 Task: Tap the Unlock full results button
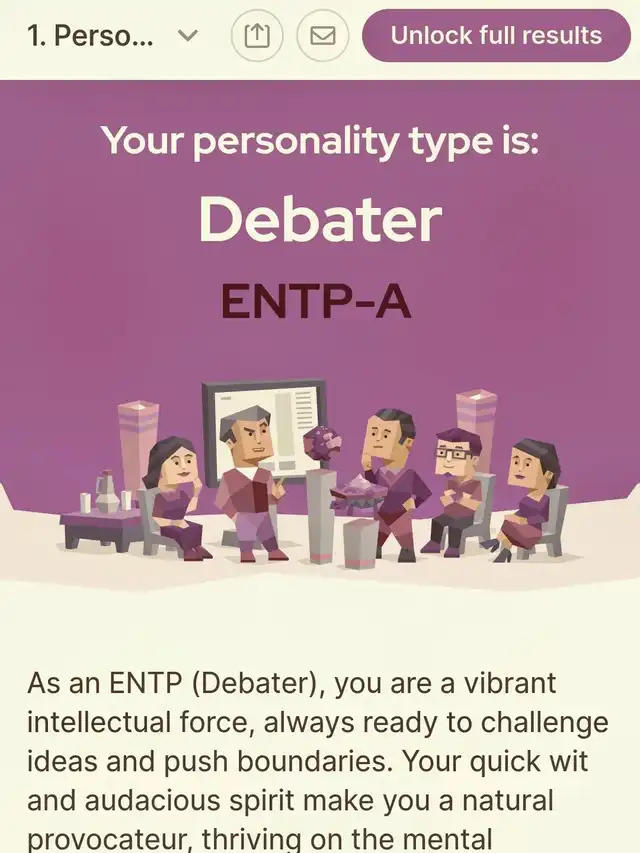[x=496, y=36]
